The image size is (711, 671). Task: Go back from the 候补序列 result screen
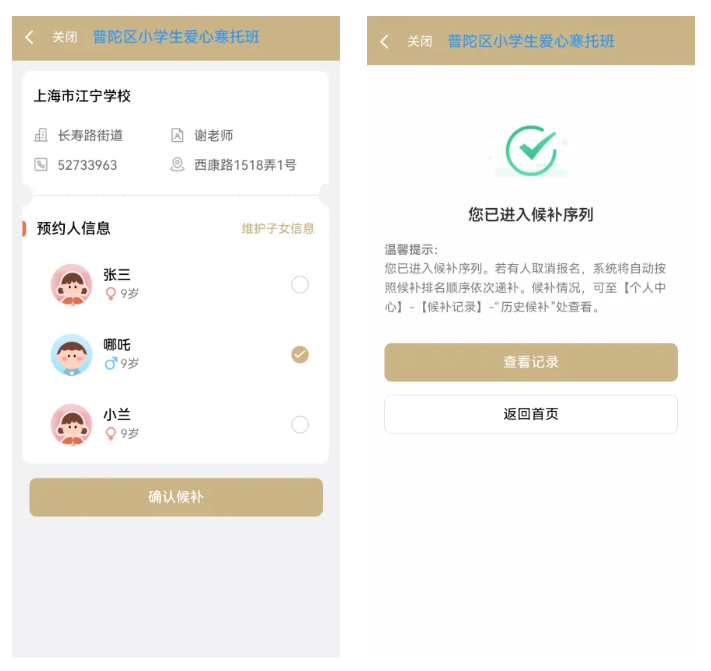384,41
